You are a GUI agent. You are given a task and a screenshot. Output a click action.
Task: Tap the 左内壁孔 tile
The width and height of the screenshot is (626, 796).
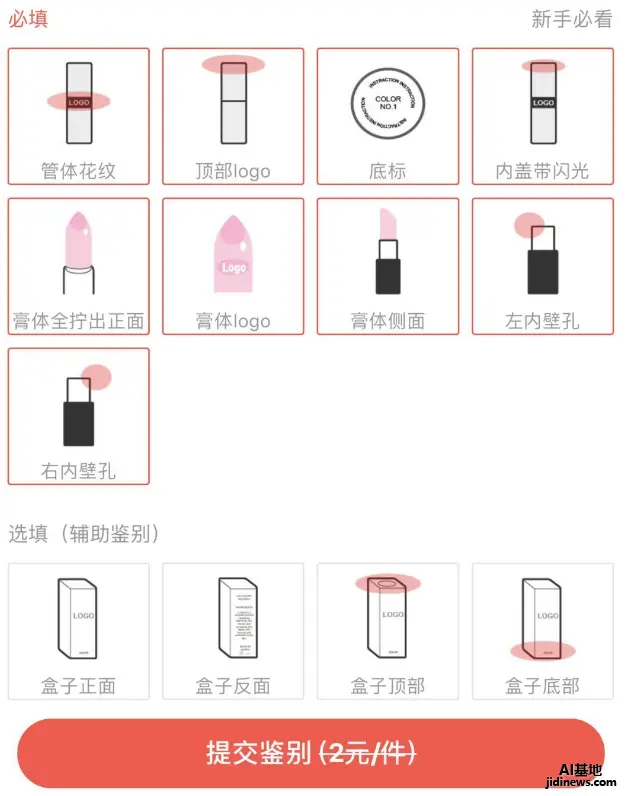point(543,266)
